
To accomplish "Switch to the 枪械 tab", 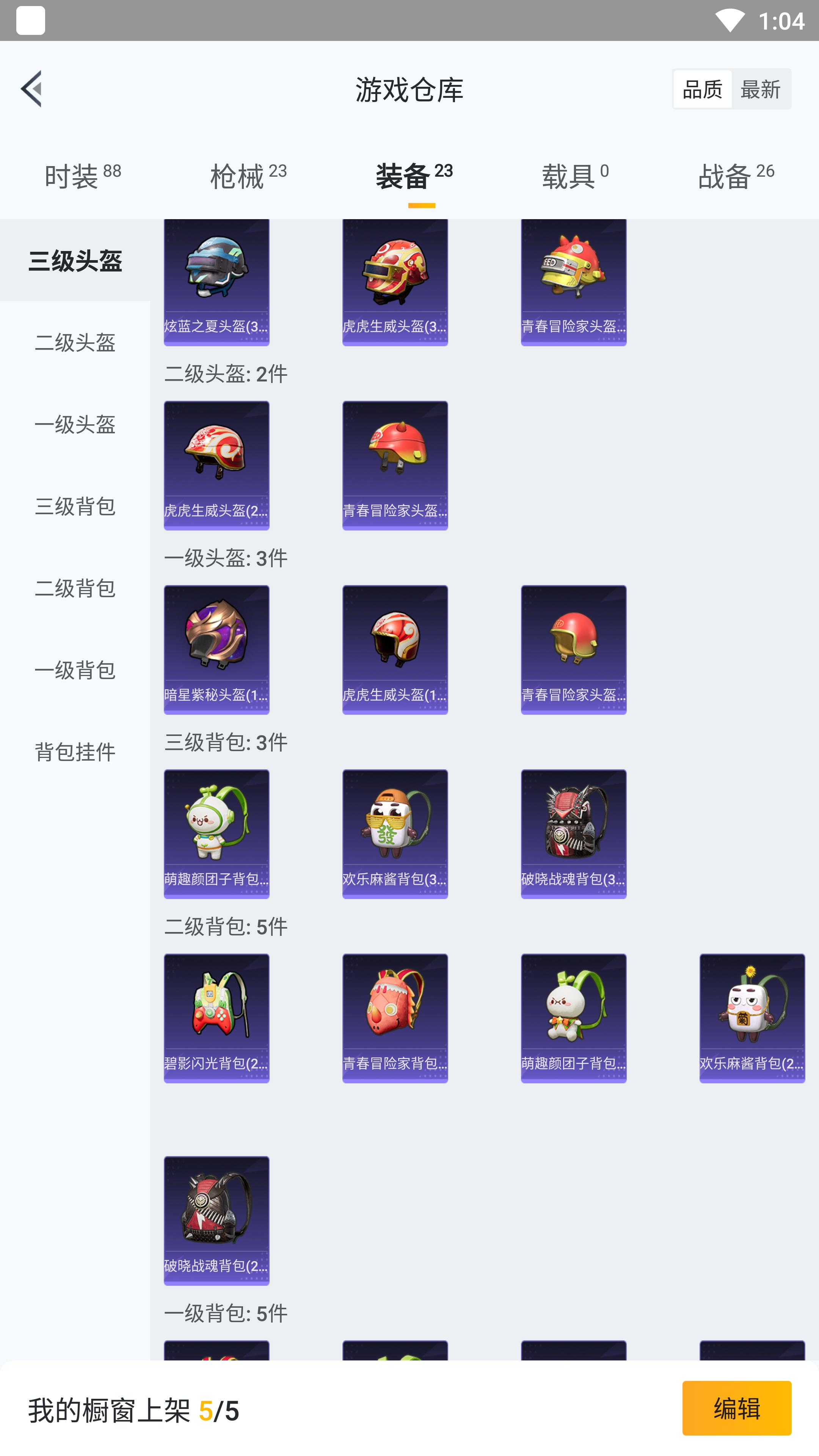I will 248,176.
